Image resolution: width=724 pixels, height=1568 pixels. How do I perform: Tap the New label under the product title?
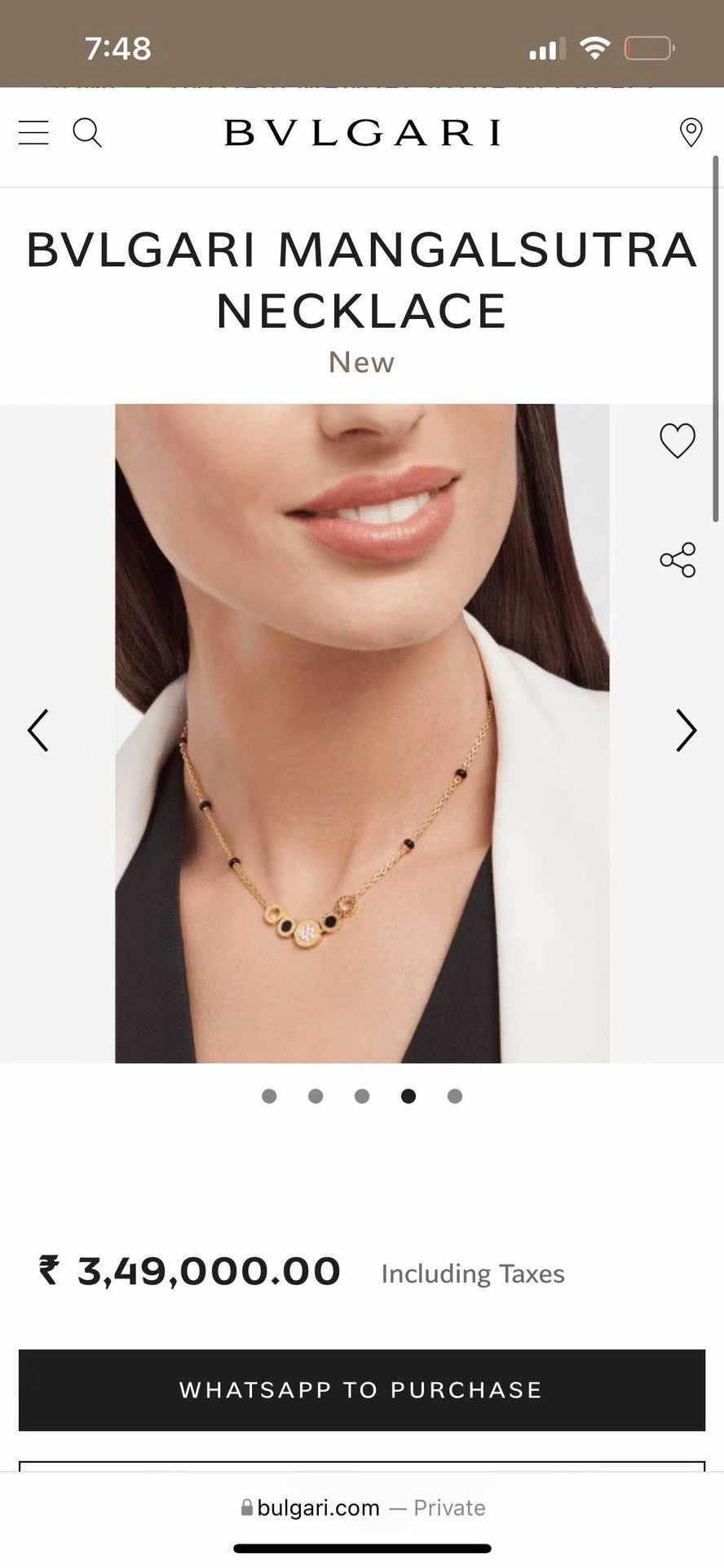[361, 362]
